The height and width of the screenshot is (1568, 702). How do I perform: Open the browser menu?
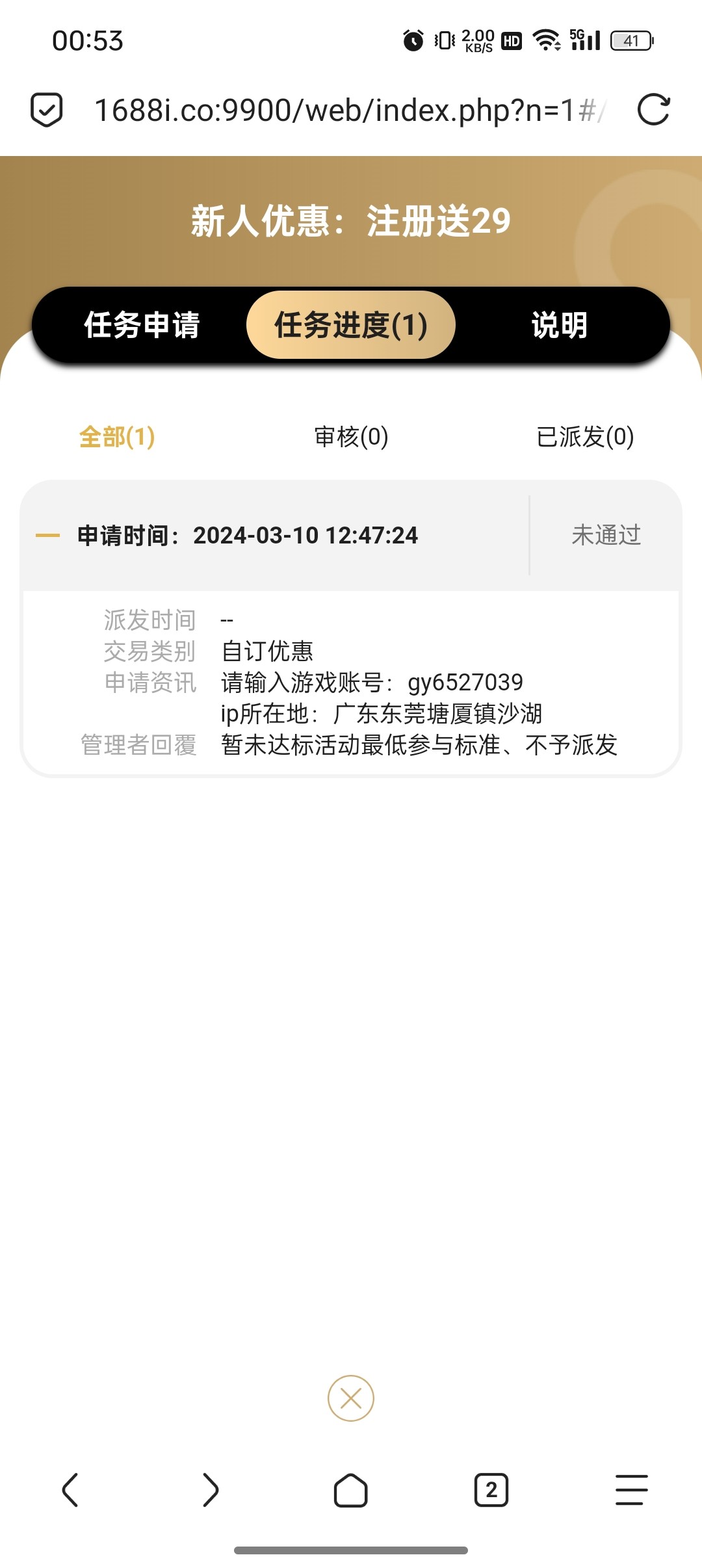point(631,1490)
